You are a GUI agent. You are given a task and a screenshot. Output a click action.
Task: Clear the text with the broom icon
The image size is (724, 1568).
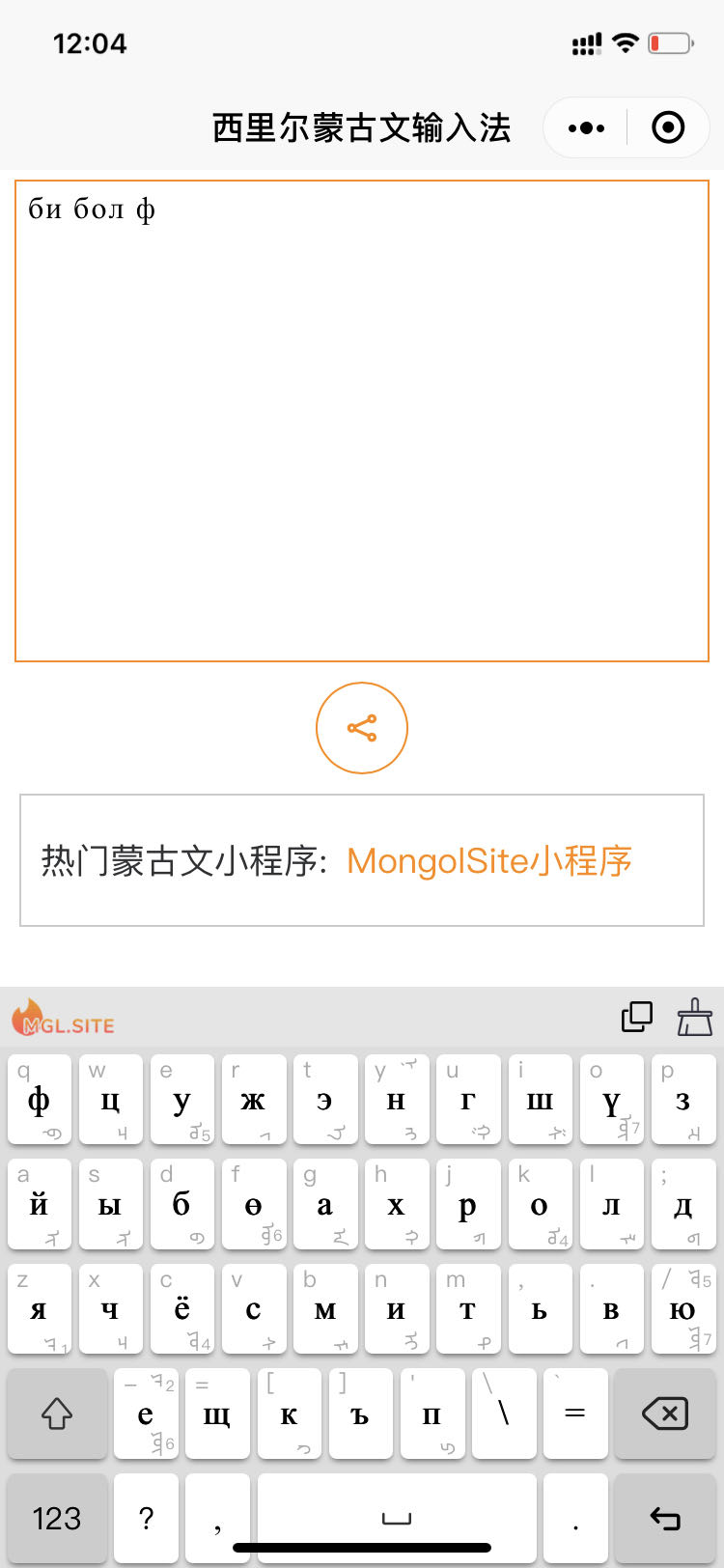(x=694, y=1017)
